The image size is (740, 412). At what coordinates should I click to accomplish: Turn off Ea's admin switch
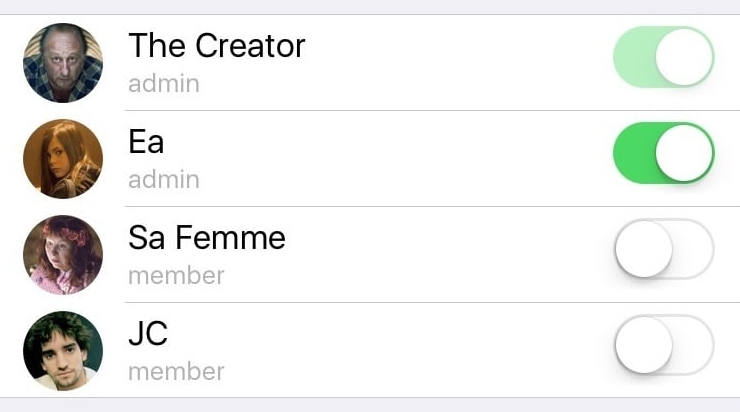click(663, 154)
